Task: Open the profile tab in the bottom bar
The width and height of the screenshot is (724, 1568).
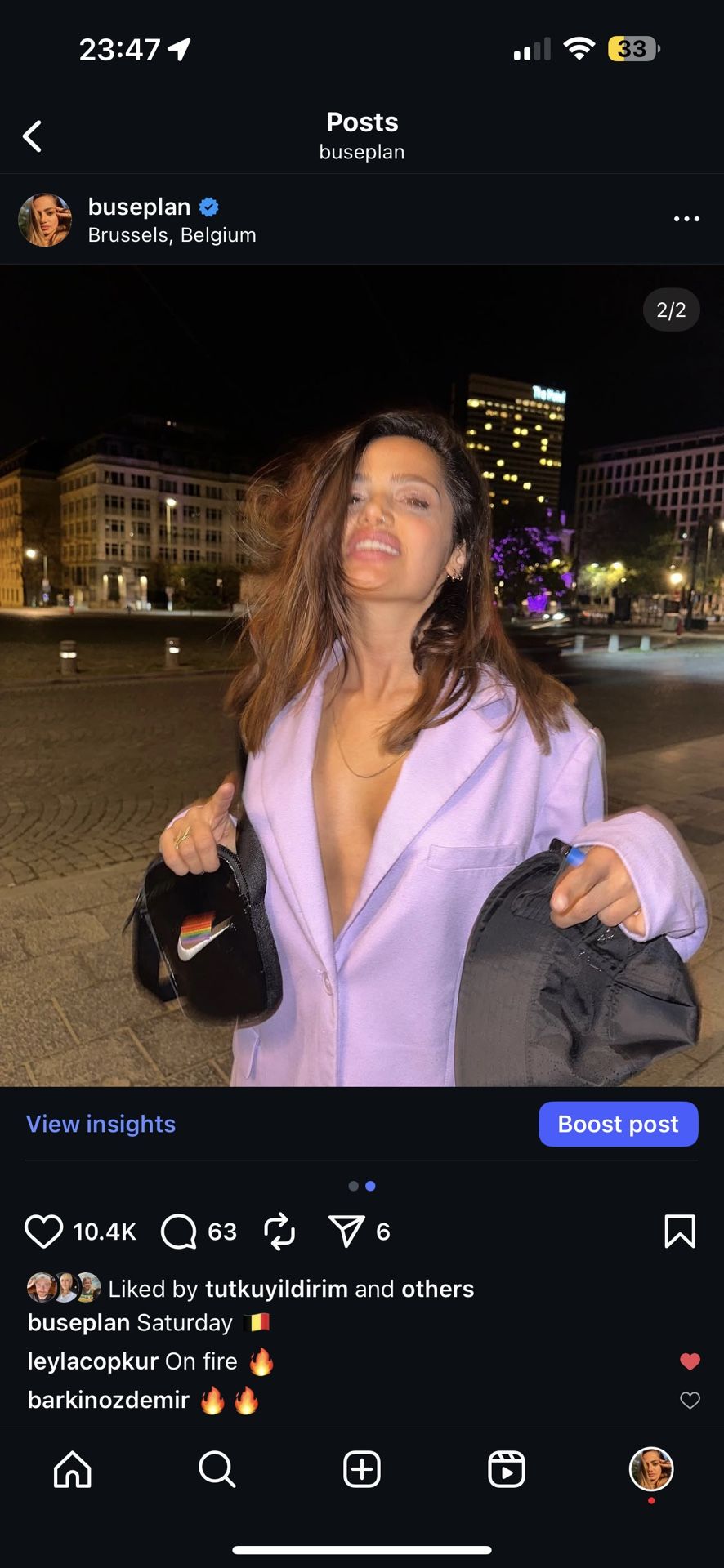Action: (x=651, y=1469)
